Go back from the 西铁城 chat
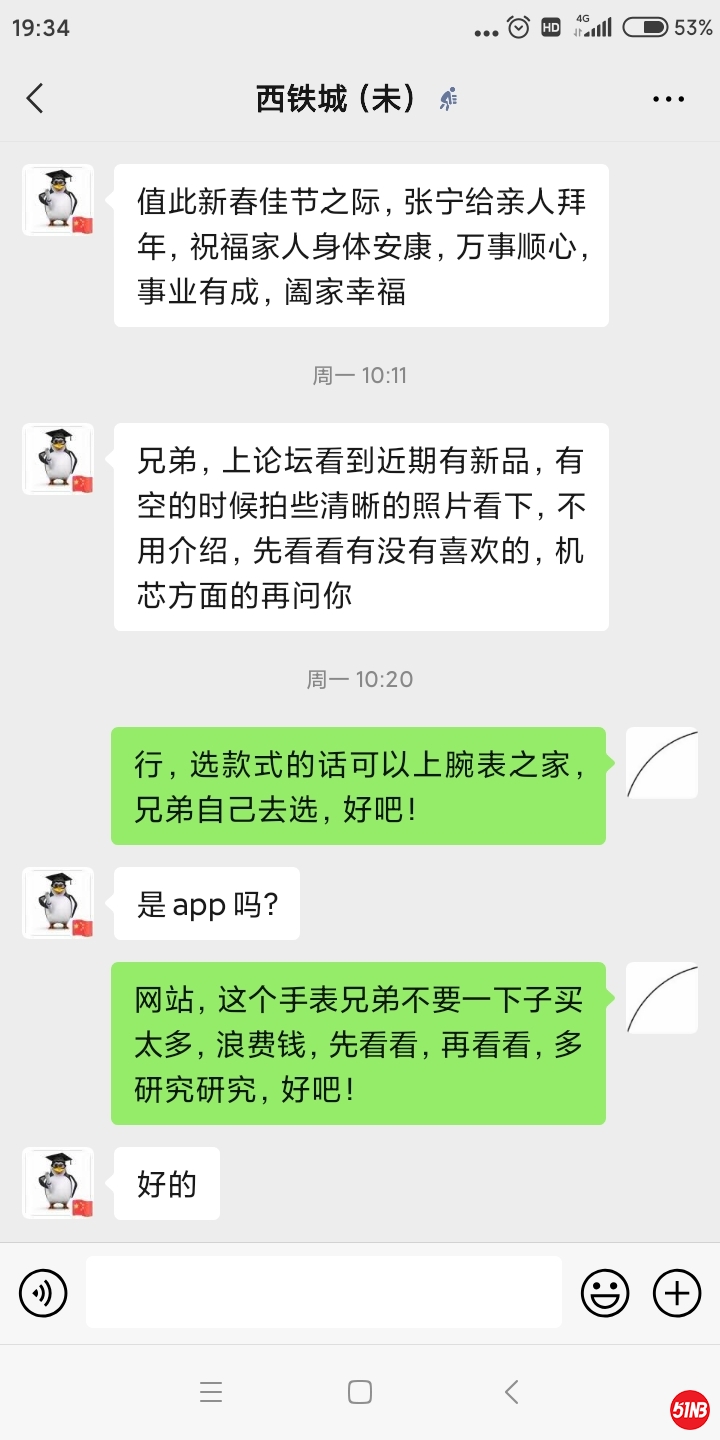720x1440 pixels. coord(35,98)
